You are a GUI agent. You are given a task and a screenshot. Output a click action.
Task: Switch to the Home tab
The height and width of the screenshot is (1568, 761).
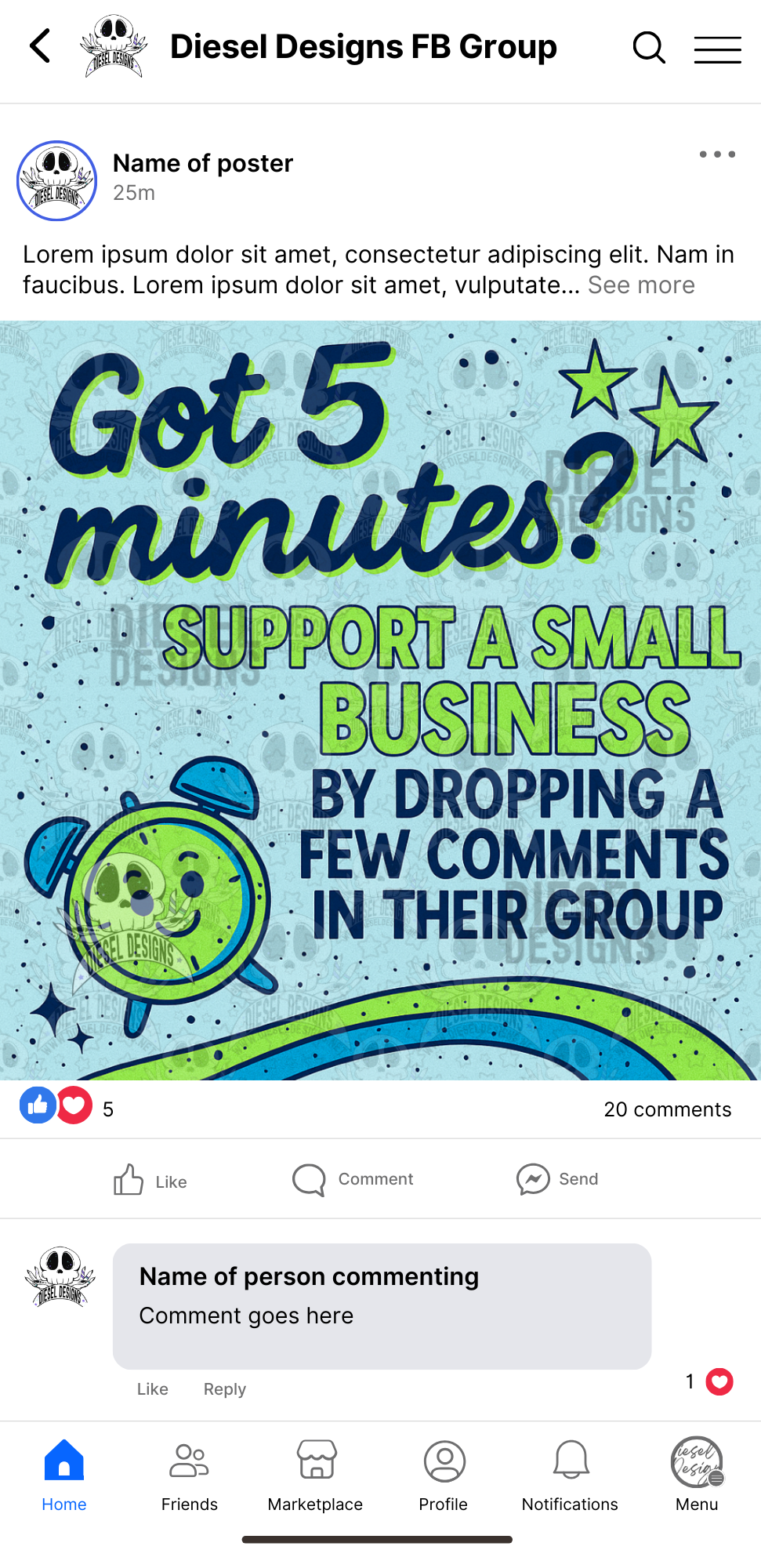click(x=64, y=1475)
